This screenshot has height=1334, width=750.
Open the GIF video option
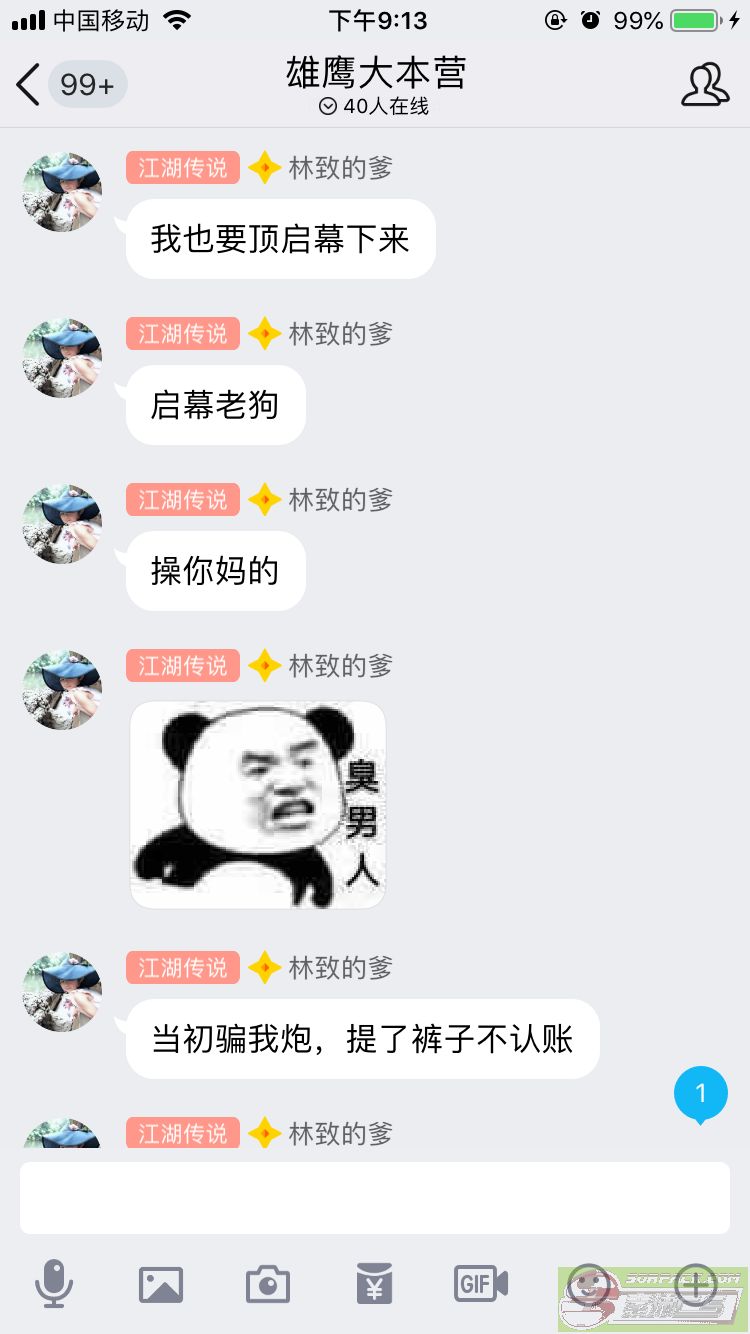[481, 1283]
